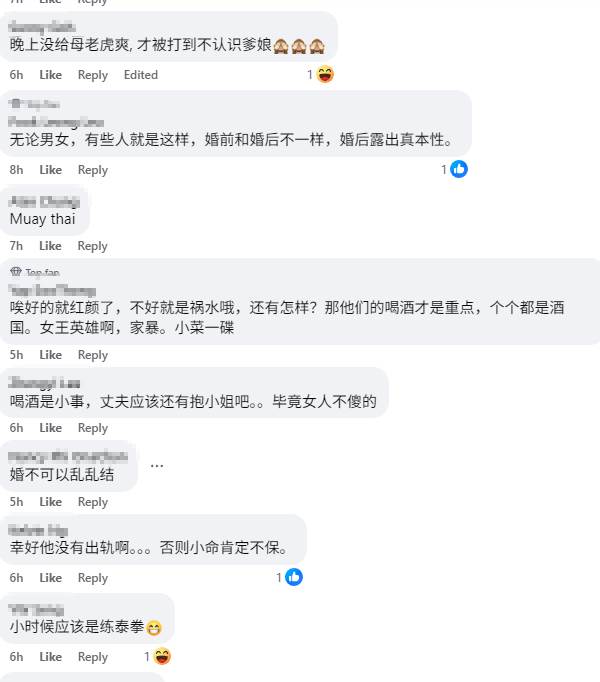Reply to the comment starting 唉好的就红颜了
Screen dimensions: 600x682
[93, 355]
